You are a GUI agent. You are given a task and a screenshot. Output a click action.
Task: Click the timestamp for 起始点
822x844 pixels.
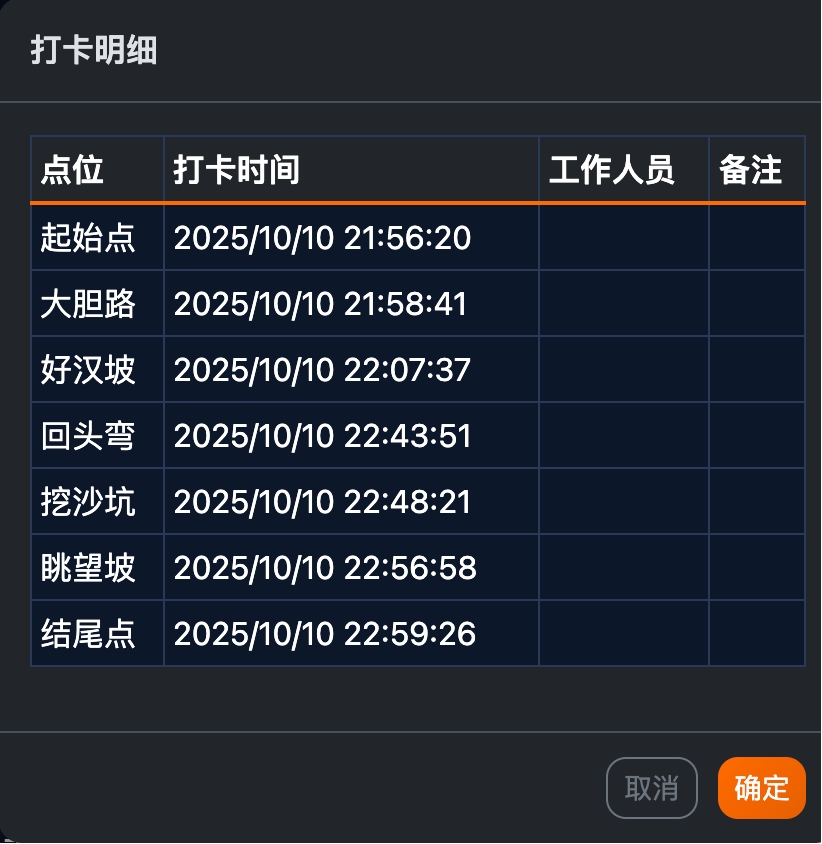point(322,238)
